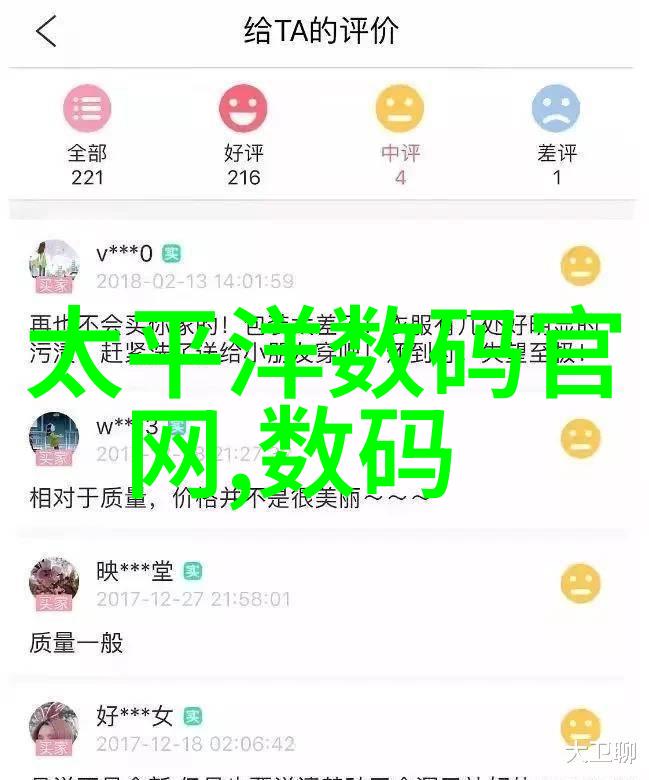The image size is (649, 780).
Task: Filter by positive reviews (好评)
Action: click(x=243, y=134)
